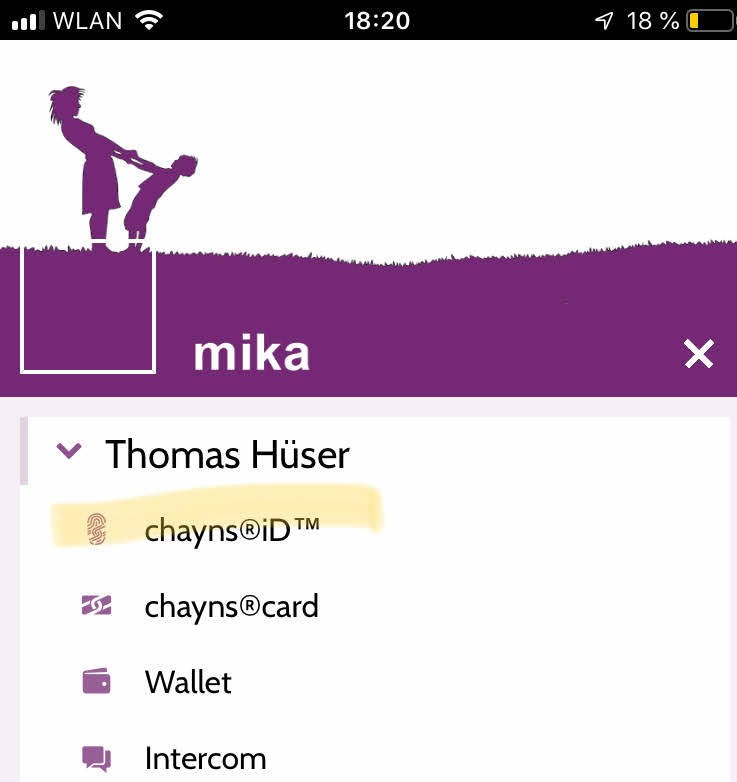Close the mika side menu
The image size is (737, 782).
(698, 353)
